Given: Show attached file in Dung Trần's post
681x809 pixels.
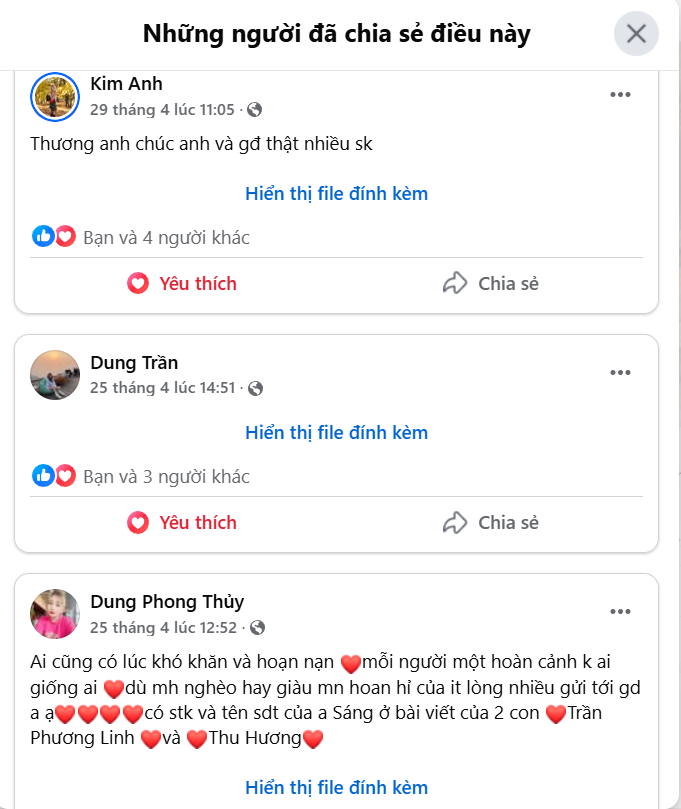Looking at the screenshot, I should point(336,432).
